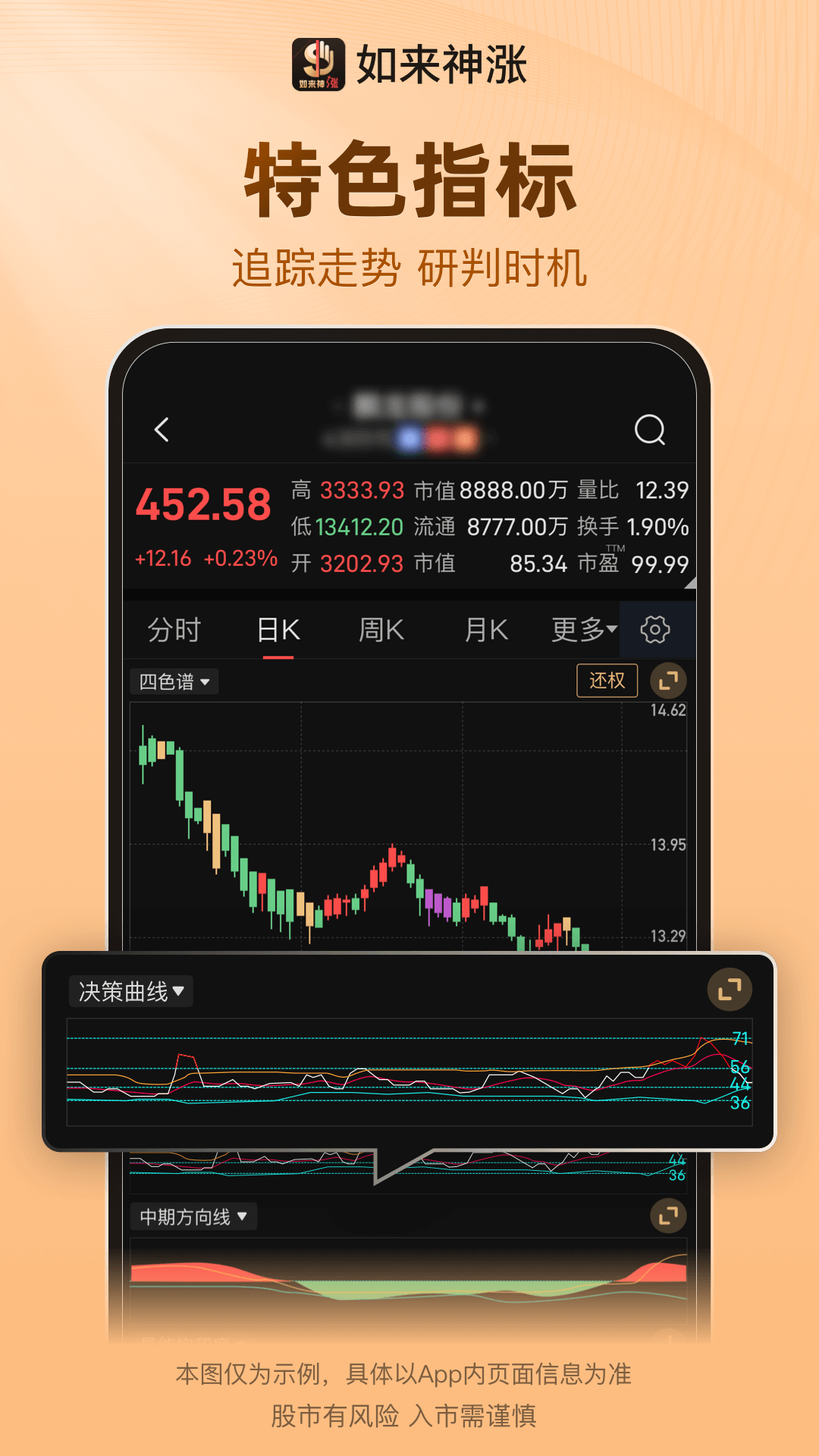Open the 四色谱 indicator dropdown
Image resolution: width=819 pixels, height=1456 pixels.
pyautogui.click(x=173, y=682)
